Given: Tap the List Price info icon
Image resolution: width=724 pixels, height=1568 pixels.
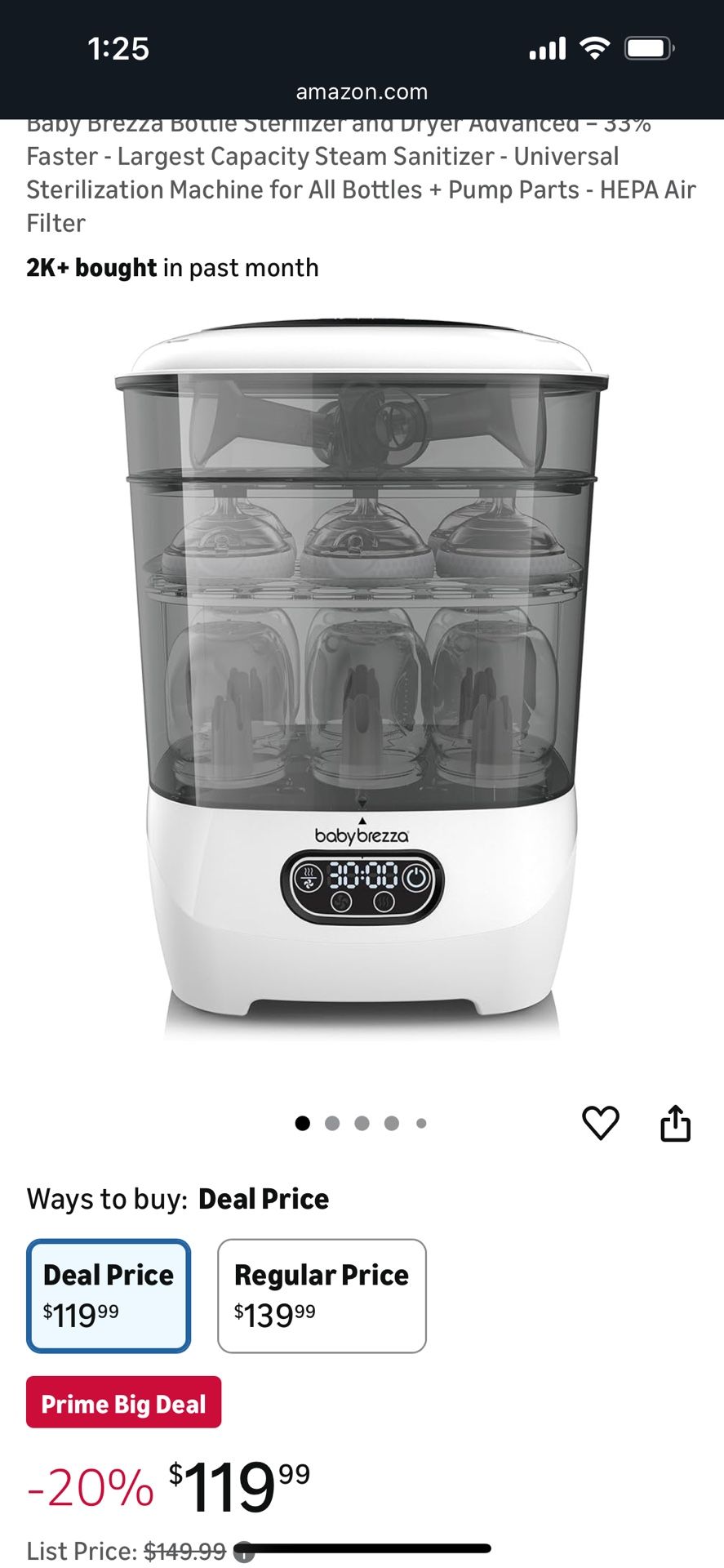Looking at the screenshot, I should point(242,1552).
